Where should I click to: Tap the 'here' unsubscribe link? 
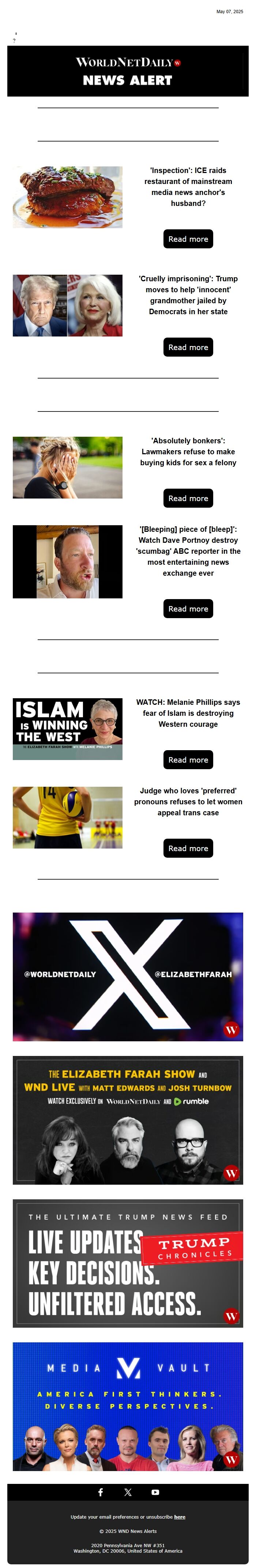coord(179,1516)
